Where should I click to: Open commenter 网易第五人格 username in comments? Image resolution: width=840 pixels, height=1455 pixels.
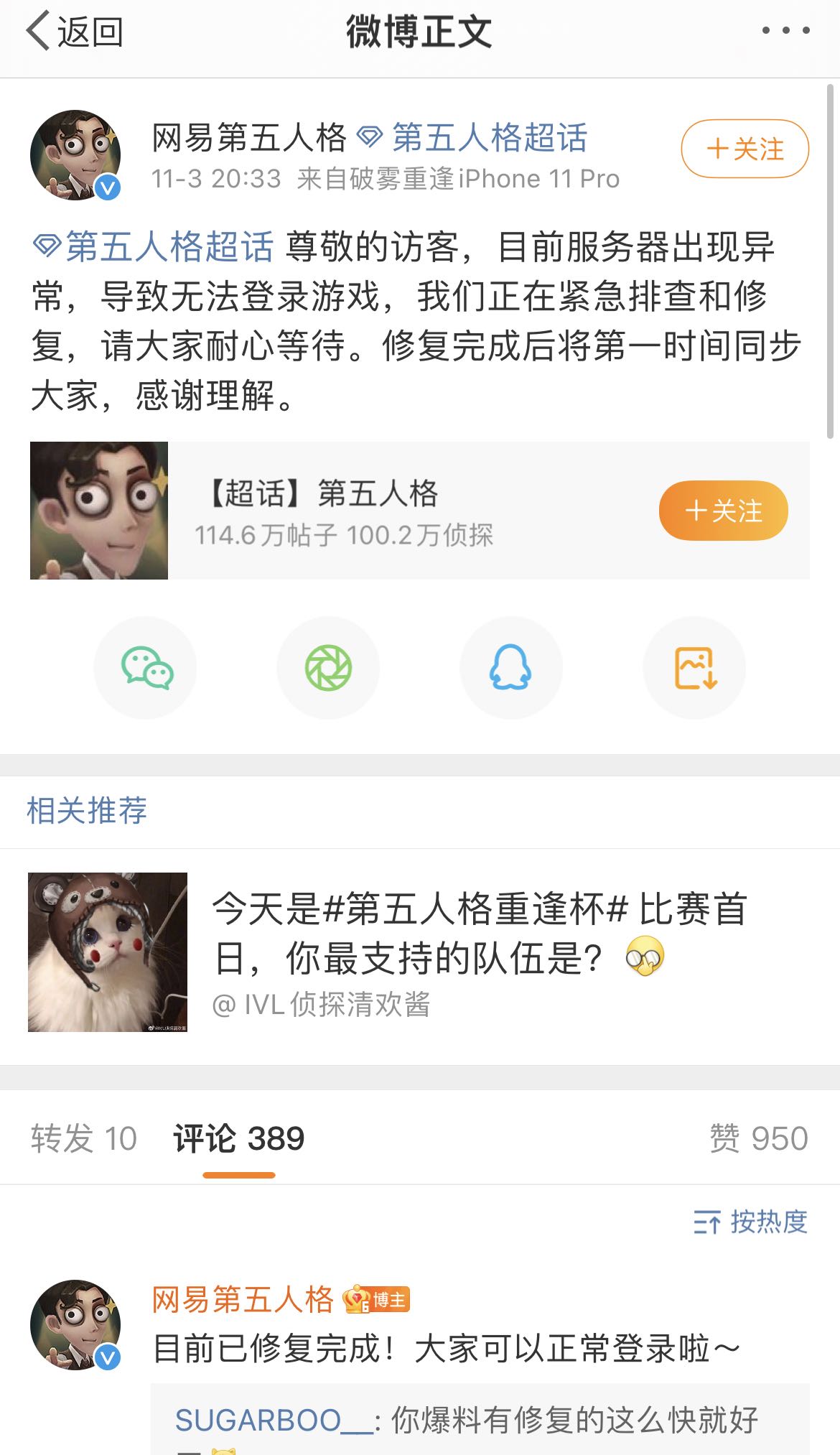coord(243,1299)
